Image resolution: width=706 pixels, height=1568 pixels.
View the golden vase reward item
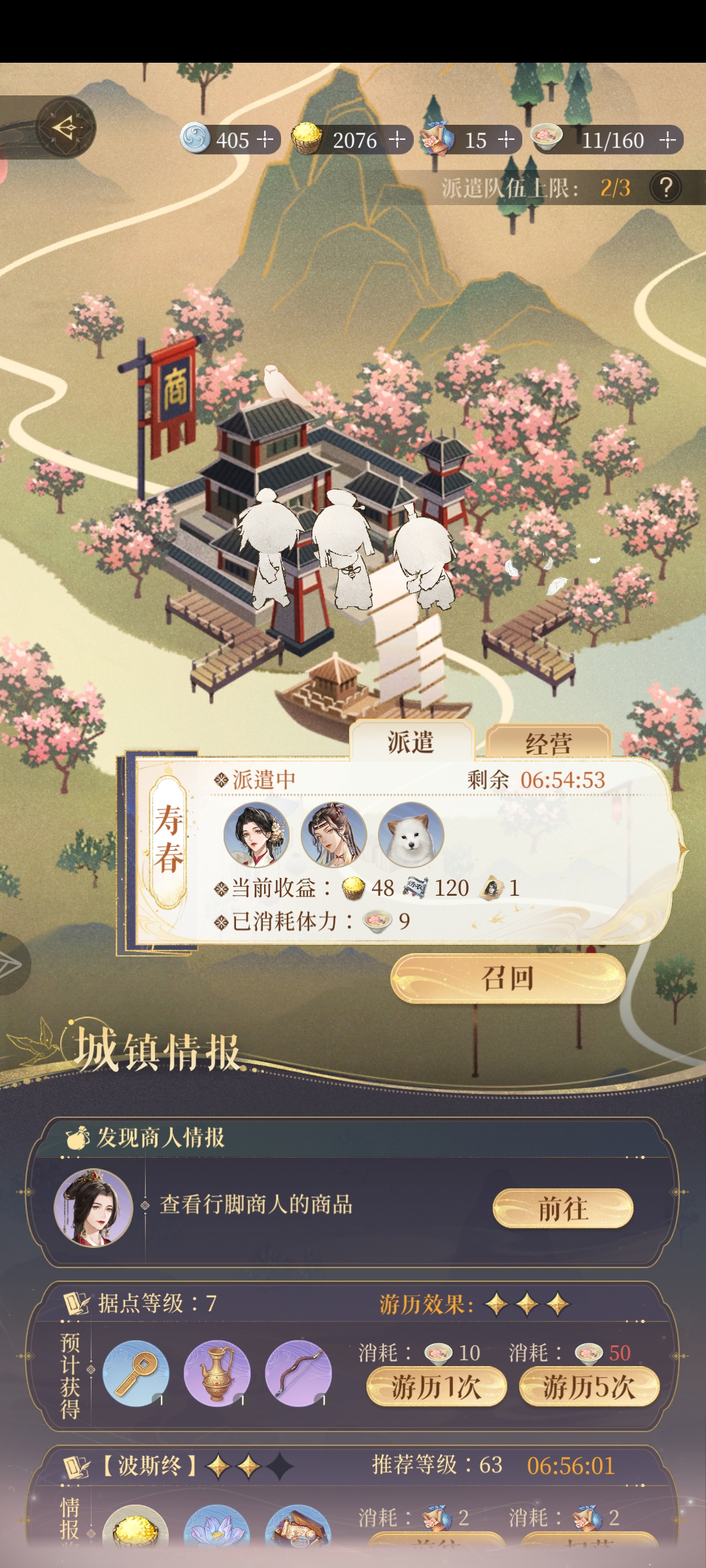pos(217,1373)
